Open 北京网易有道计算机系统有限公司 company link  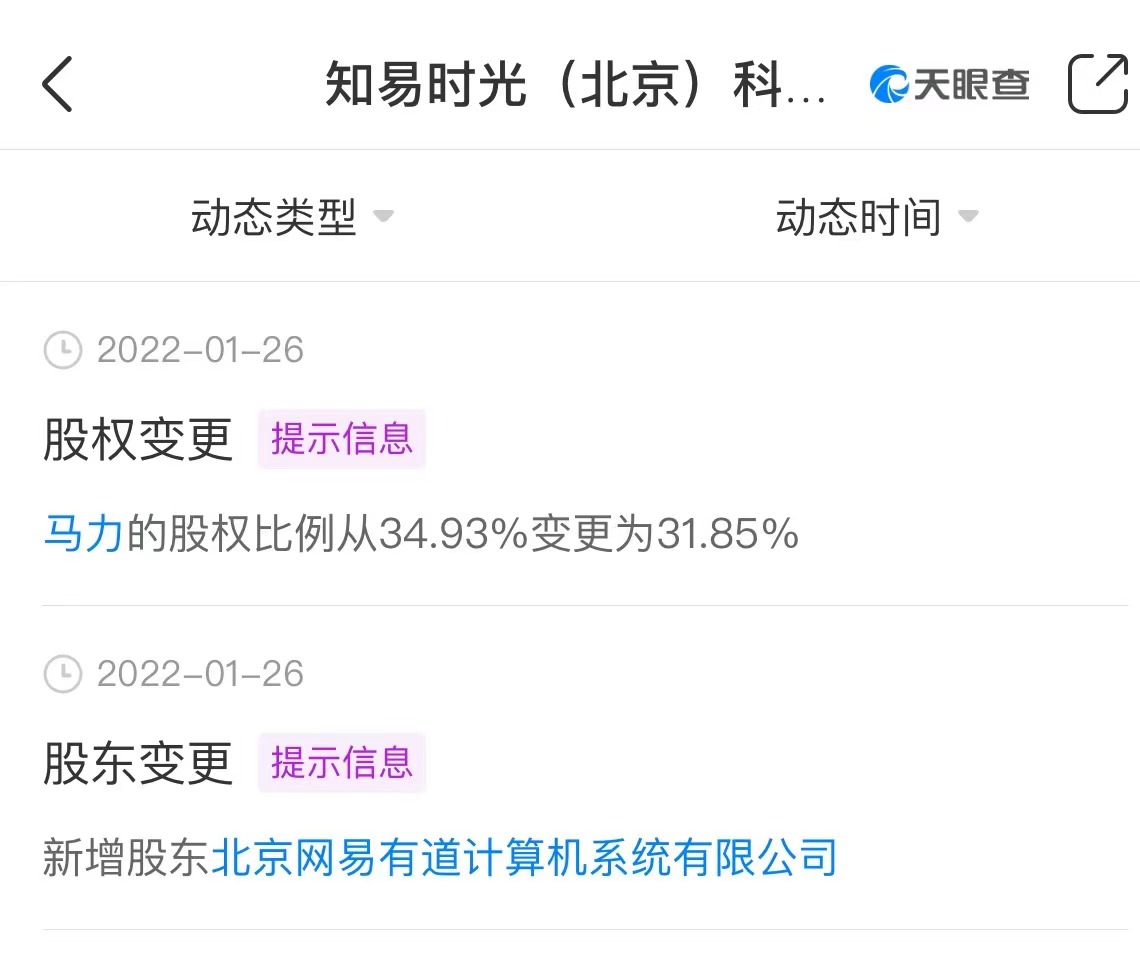click(x=523, y=859)
